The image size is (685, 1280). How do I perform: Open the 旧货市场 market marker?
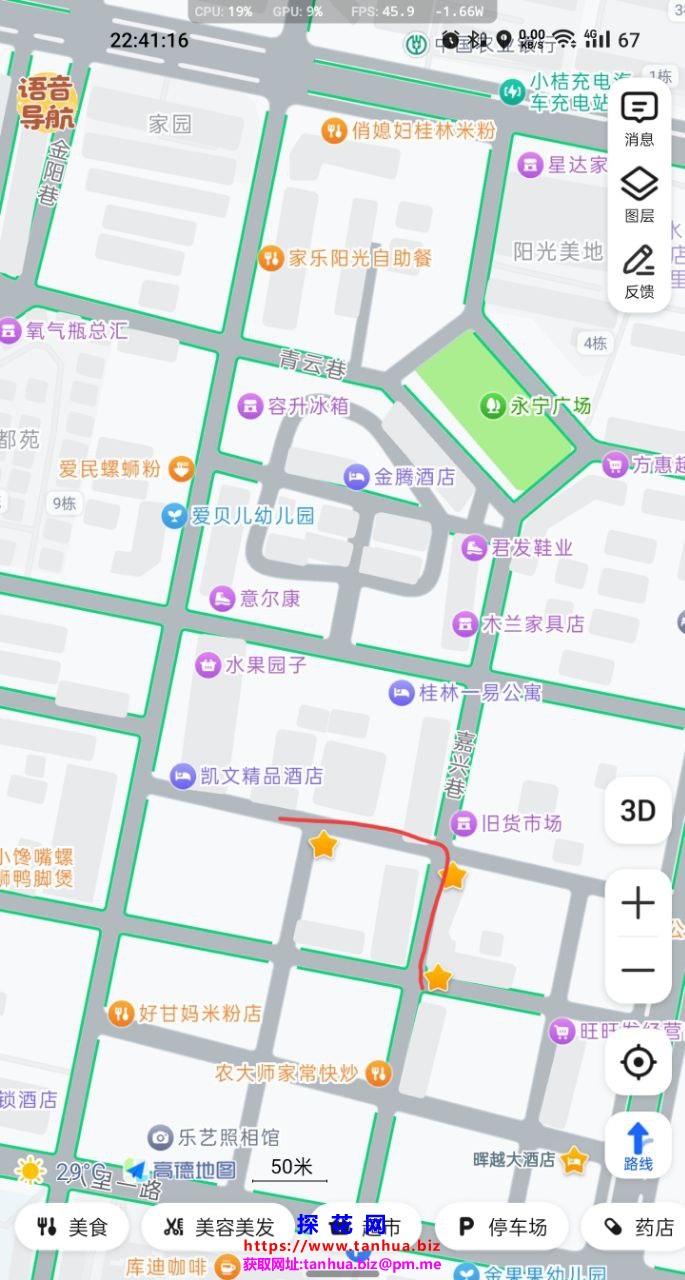463,823
